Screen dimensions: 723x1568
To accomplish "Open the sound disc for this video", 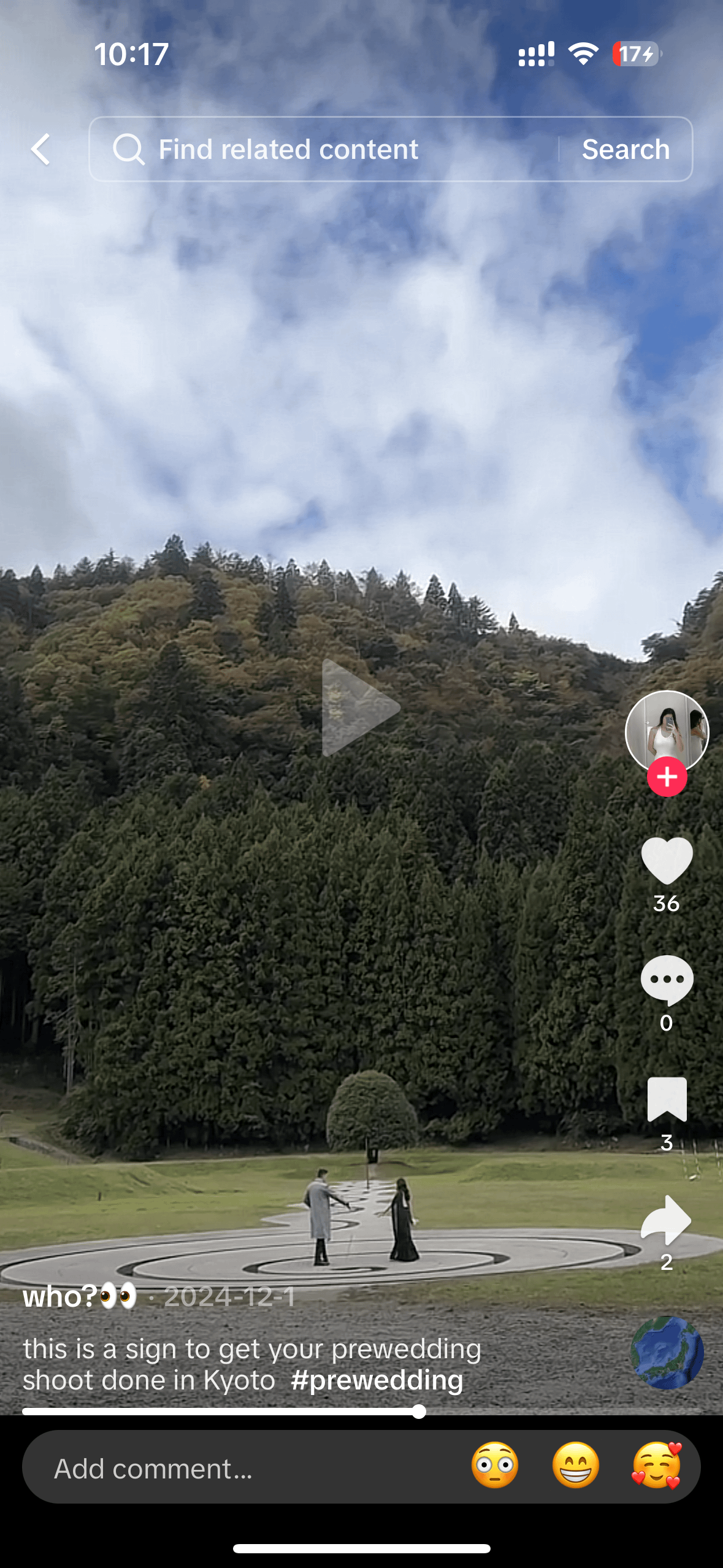I will coord(667,1352).
